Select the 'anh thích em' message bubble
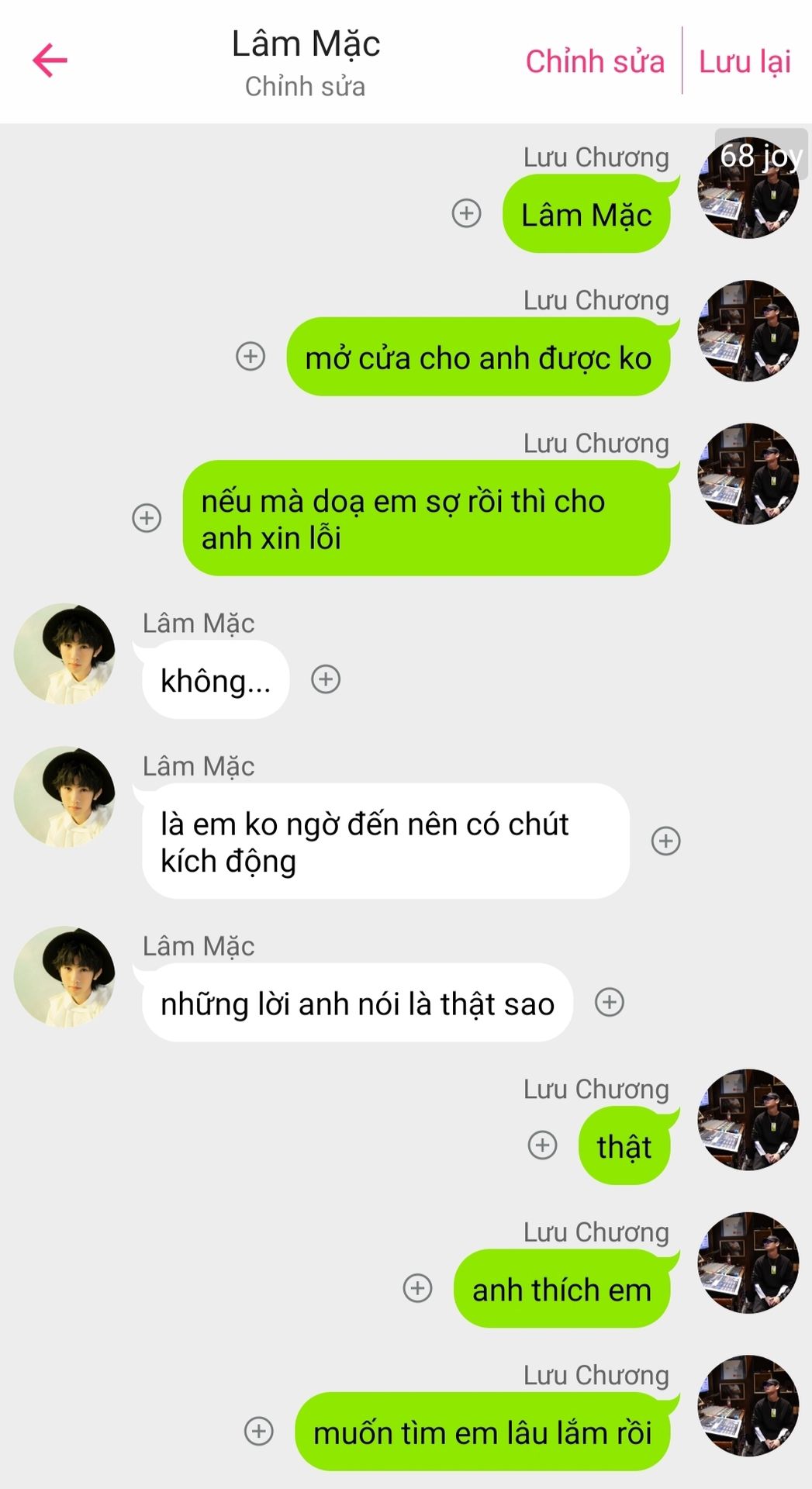 point(561,1290)
